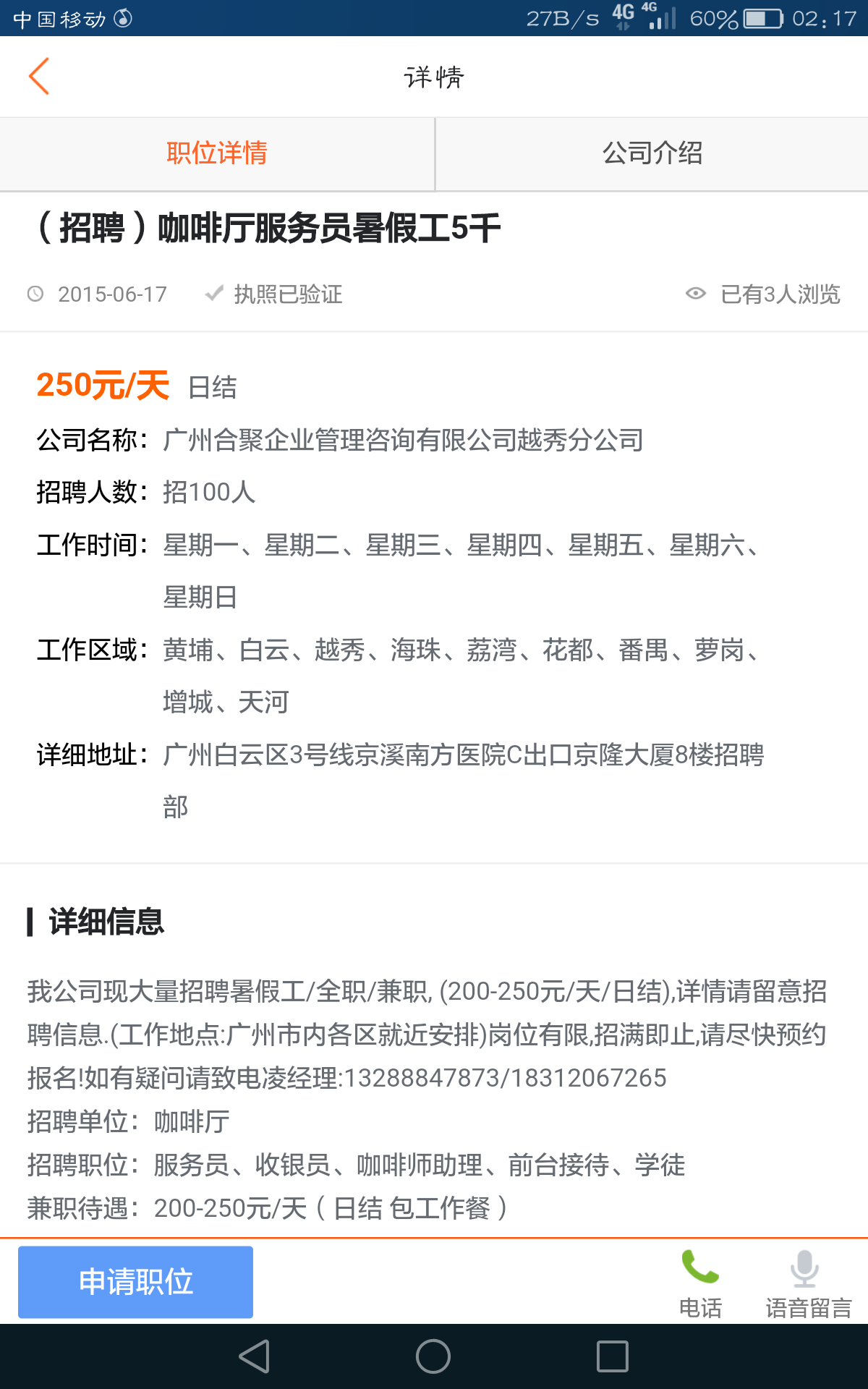Go back using the orange arrow

[39, 76]
